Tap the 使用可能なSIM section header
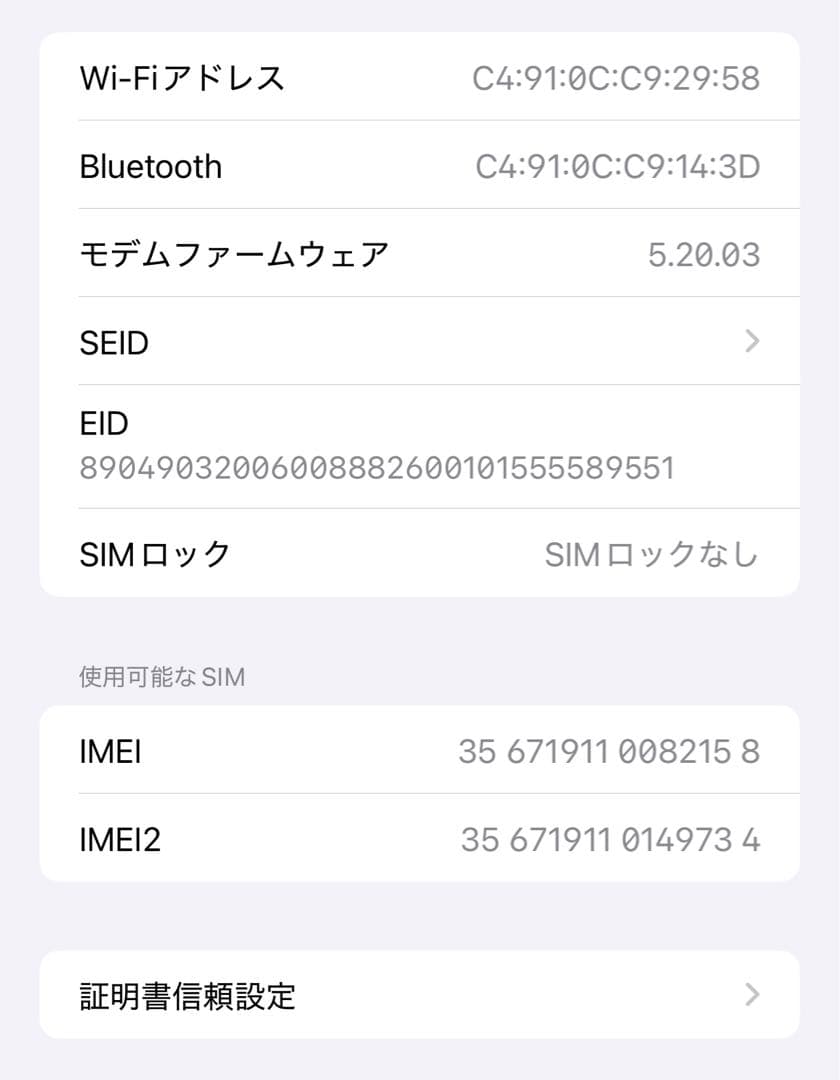840x1080 pixels. pos(162,676)
